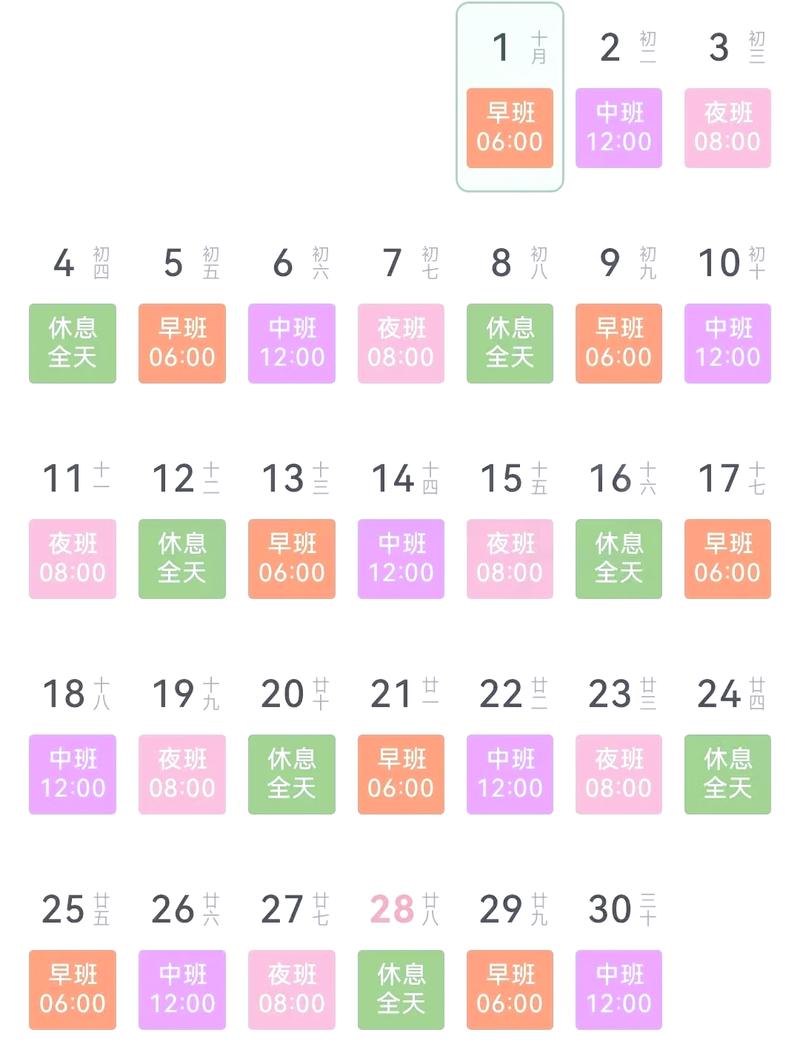Select the rest-day badge on October 8
Image resolution: width=800 pixels, height=1044 pixels.
(x=510, y=344)
